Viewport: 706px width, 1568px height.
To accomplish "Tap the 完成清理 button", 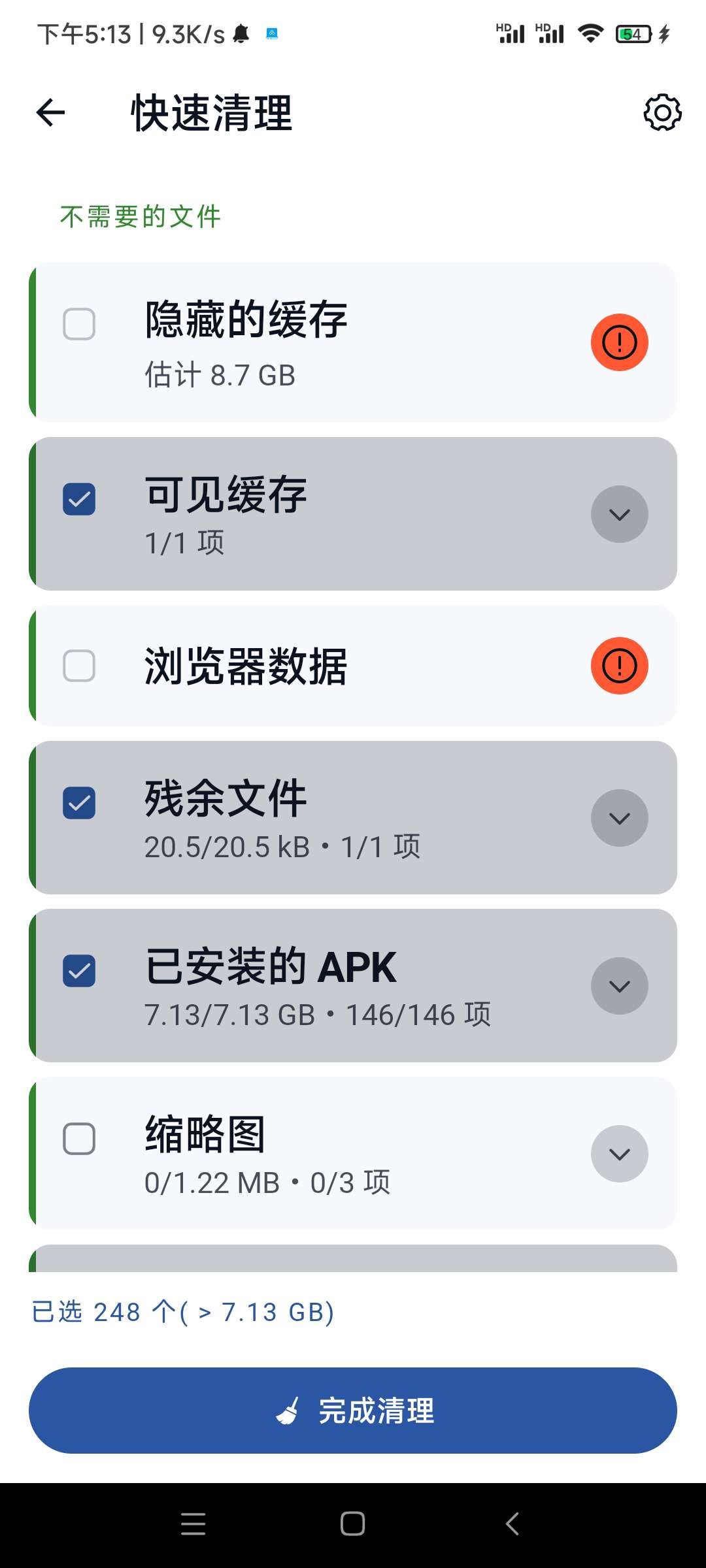I will click(x=353, y=1411).
